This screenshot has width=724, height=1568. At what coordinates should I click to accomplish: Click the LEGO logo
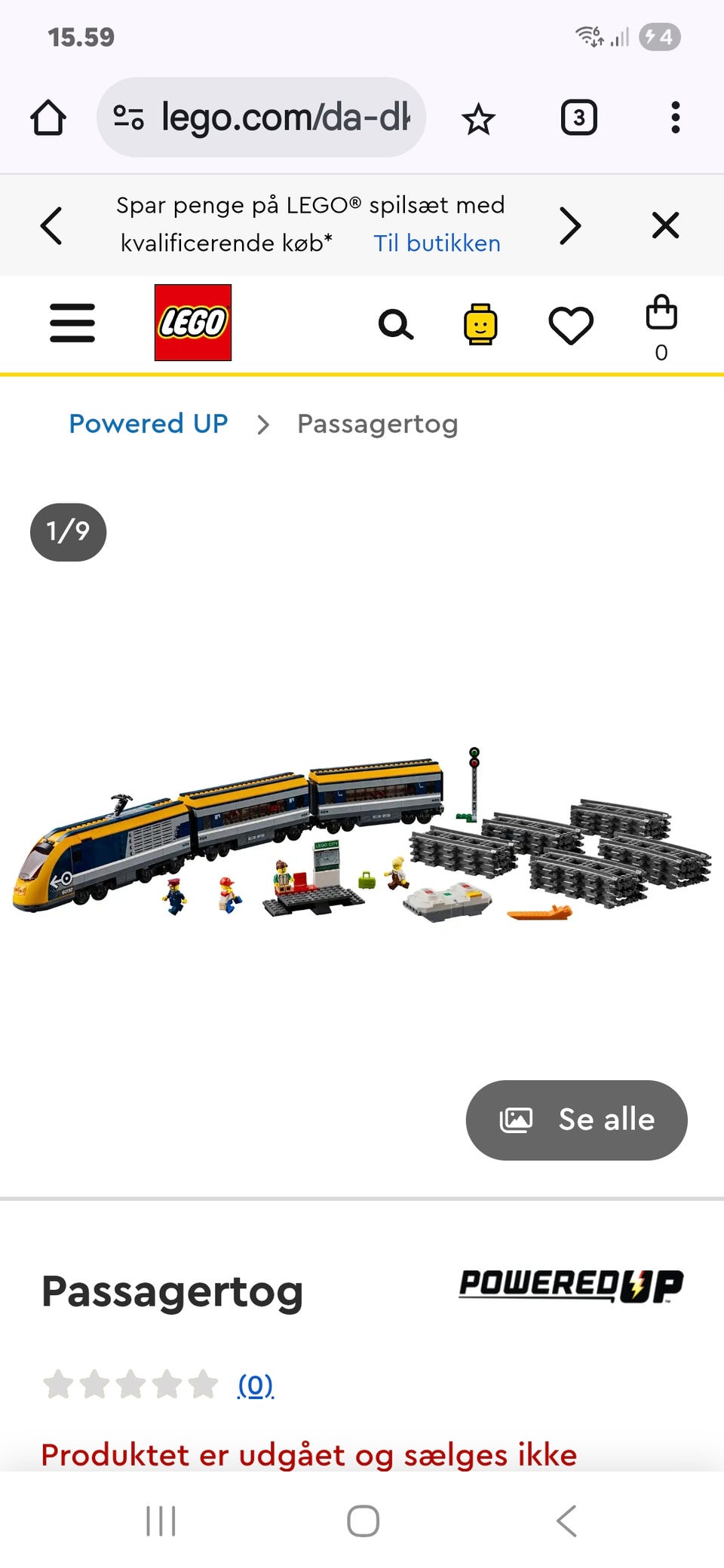192,323
